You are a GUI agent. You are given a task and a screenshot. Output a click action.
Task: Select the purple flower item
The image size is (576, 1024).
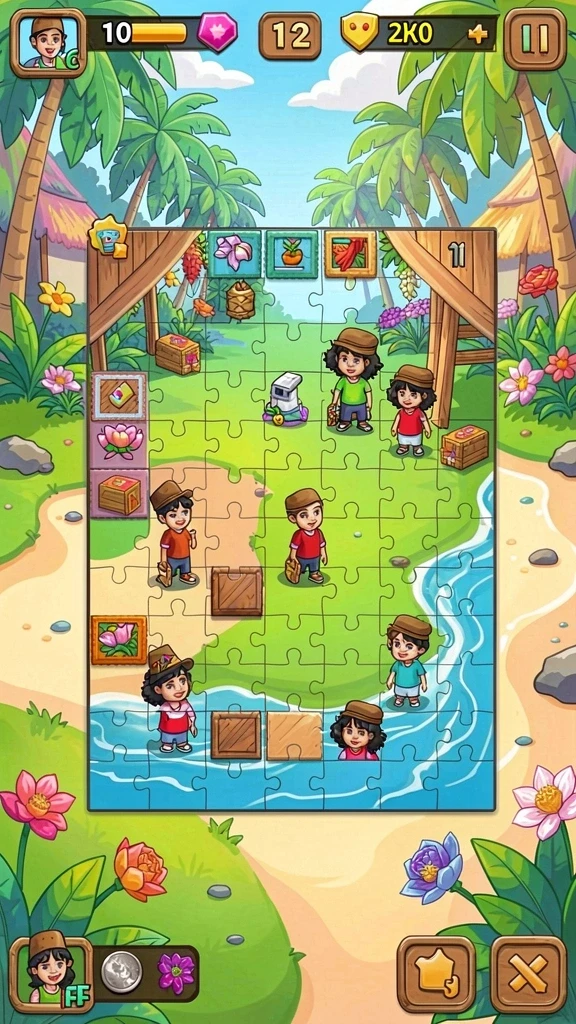click(176, 973)
